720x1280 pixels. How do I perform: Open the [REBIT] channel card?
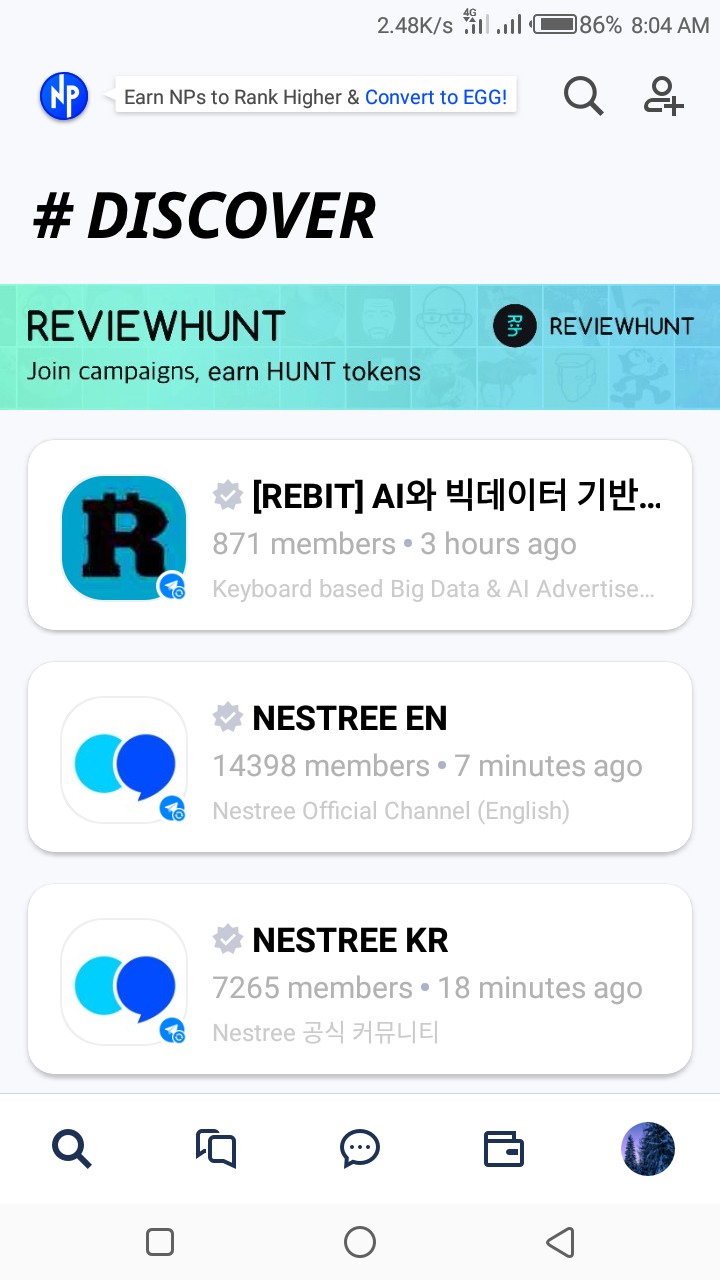pyautogui.click(x=360, y=535)
